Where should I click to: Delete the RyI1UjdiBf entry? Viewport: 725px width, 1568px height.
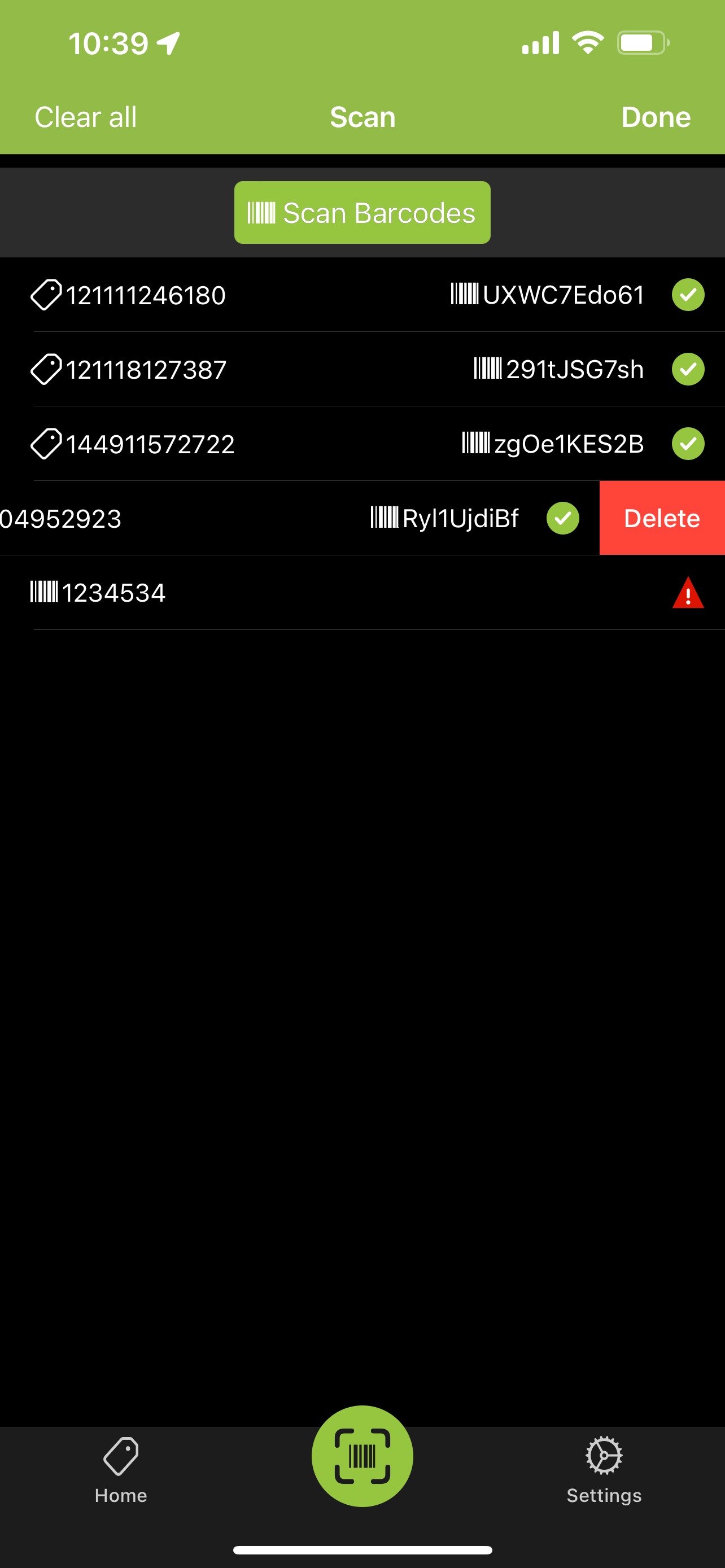point(662,518)
